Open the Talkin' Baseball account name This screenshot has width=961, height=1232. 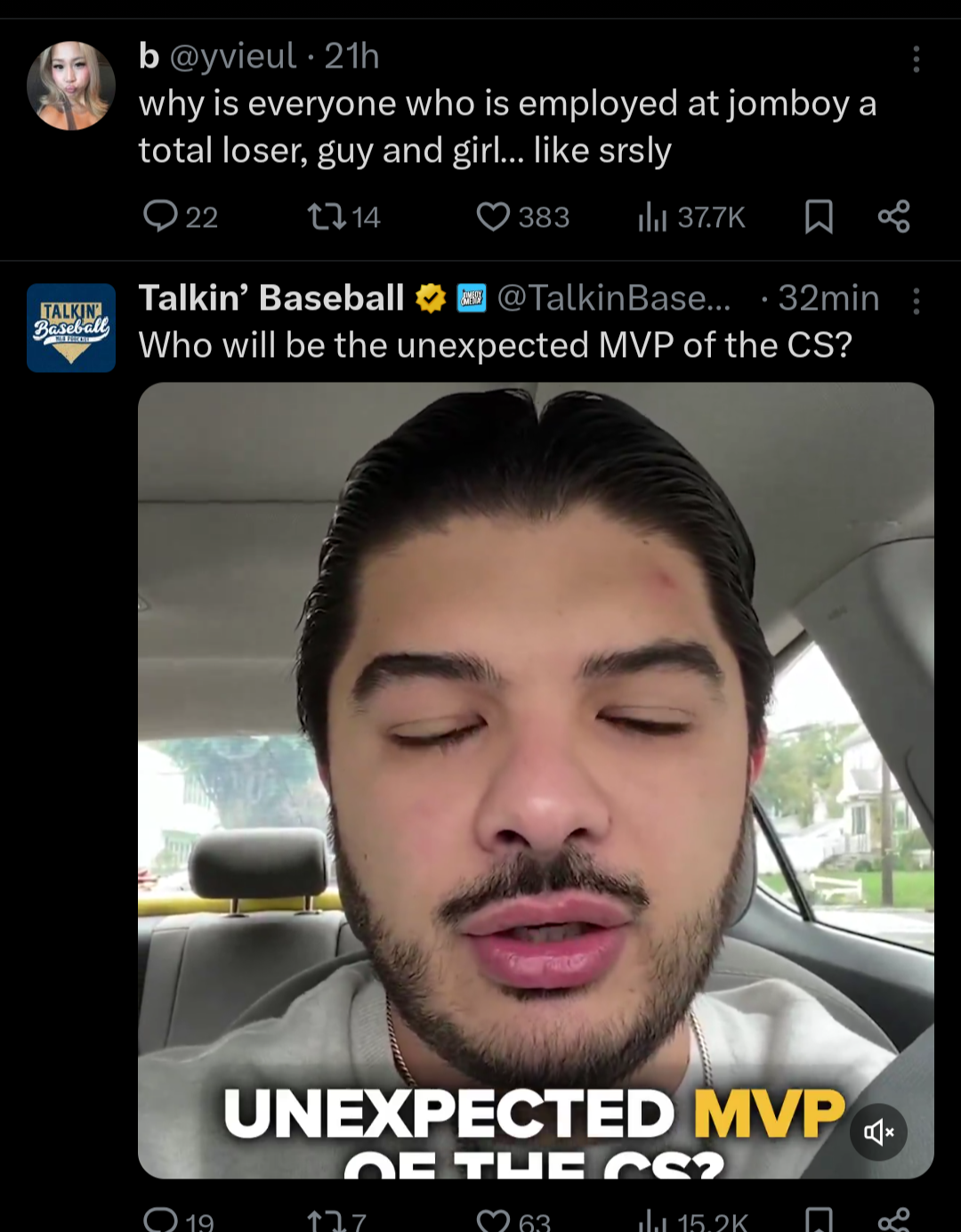tap(271, 298)
